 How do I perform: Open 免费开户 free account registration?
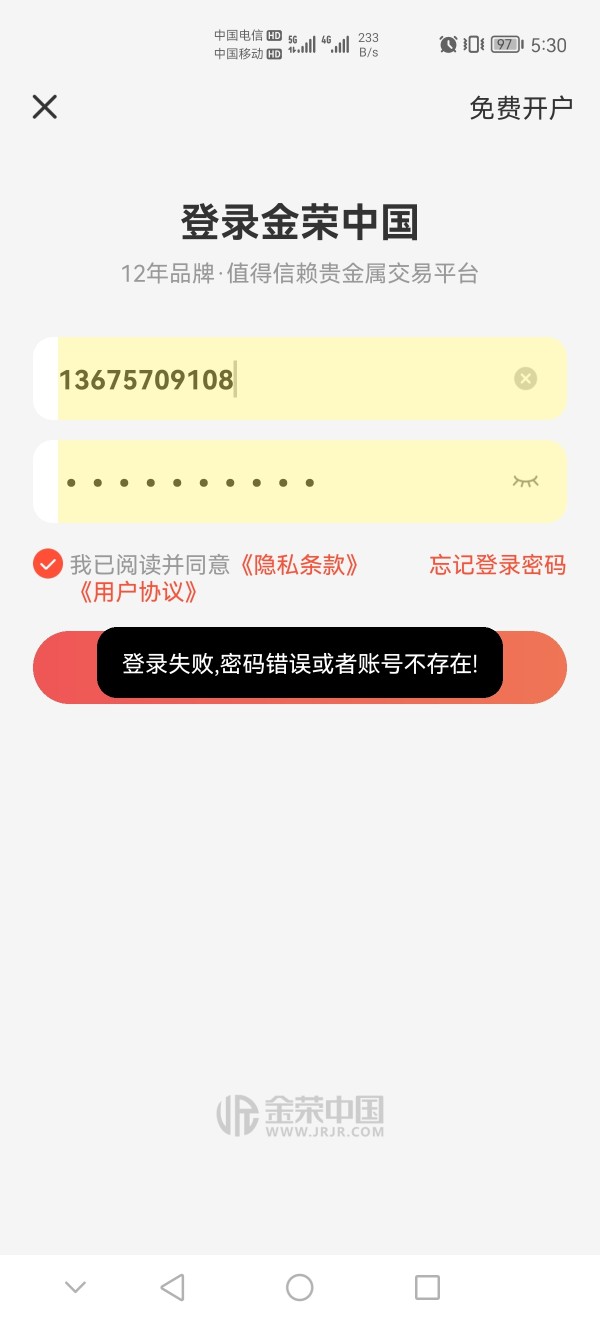click(x=521, y=108)
